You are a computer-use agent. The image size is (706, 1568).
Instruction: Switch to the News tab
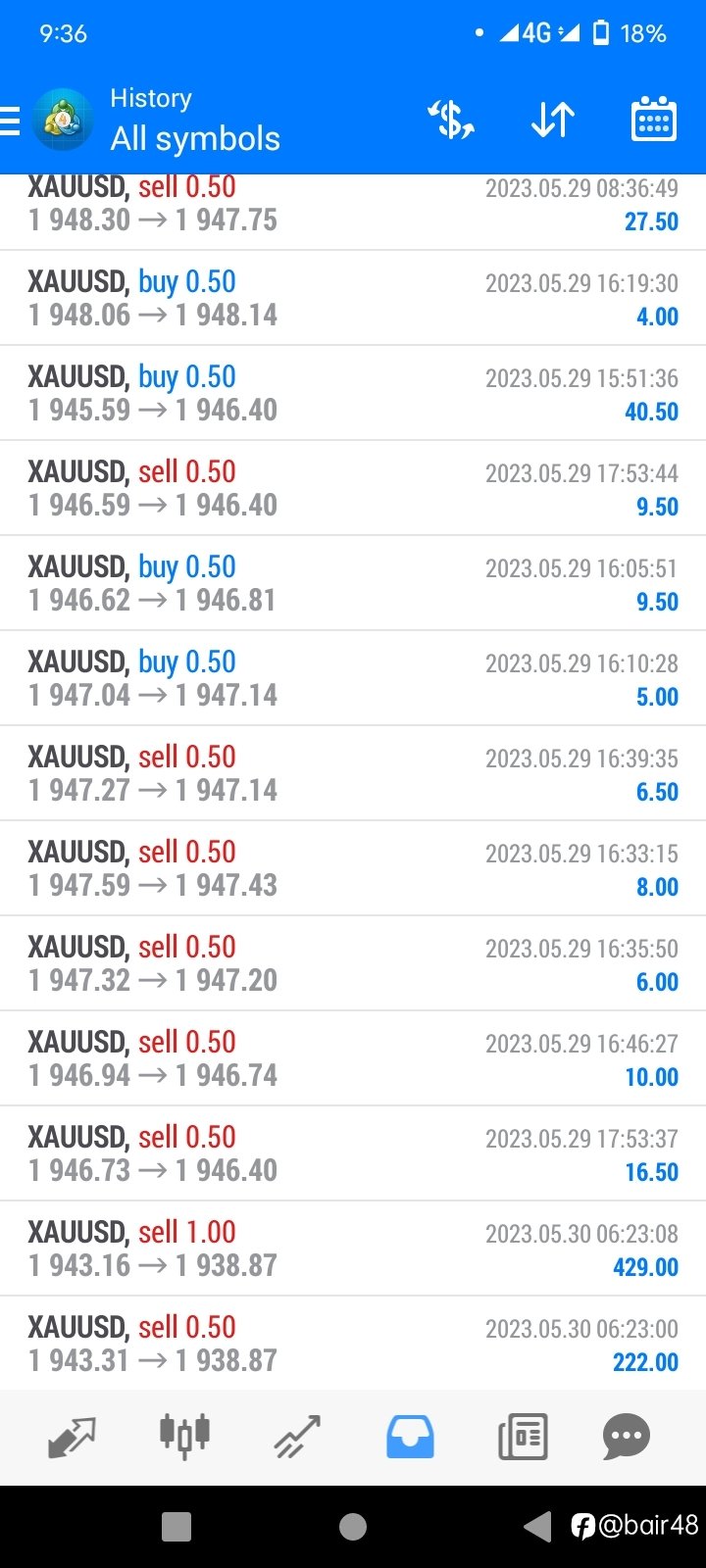(523, 1438)
